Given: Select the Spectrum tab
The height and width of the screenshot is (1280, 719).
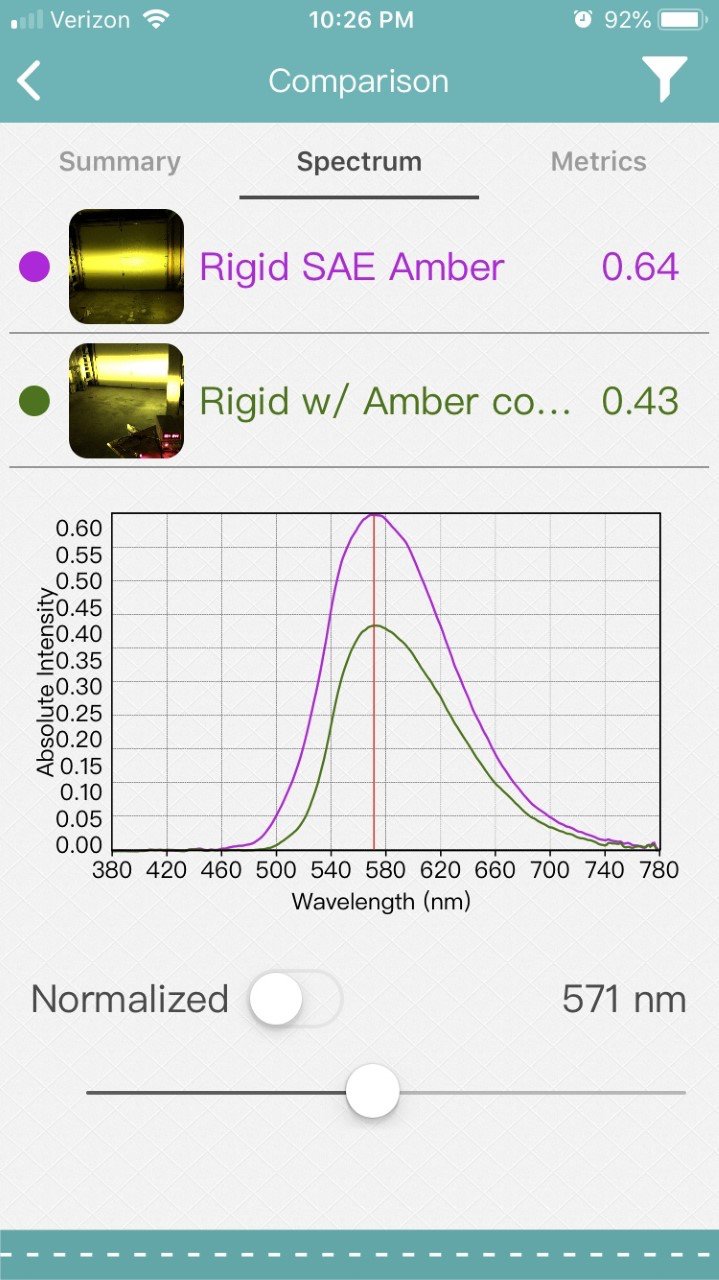Looking at the screenshot, I should 359,162.
